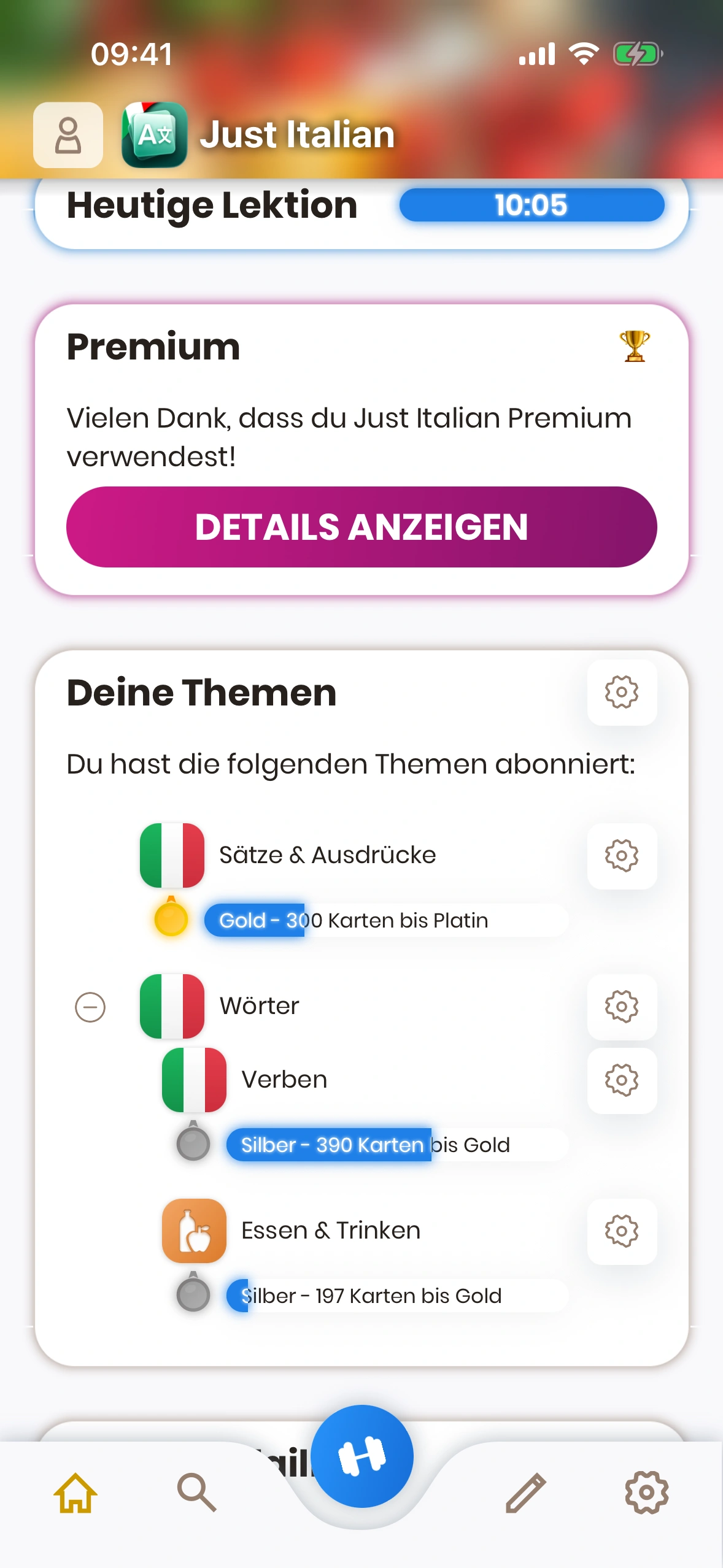Open settings gear for Wörter
The width and height of the screenshot is (723, 1568).
(621, 1007)
